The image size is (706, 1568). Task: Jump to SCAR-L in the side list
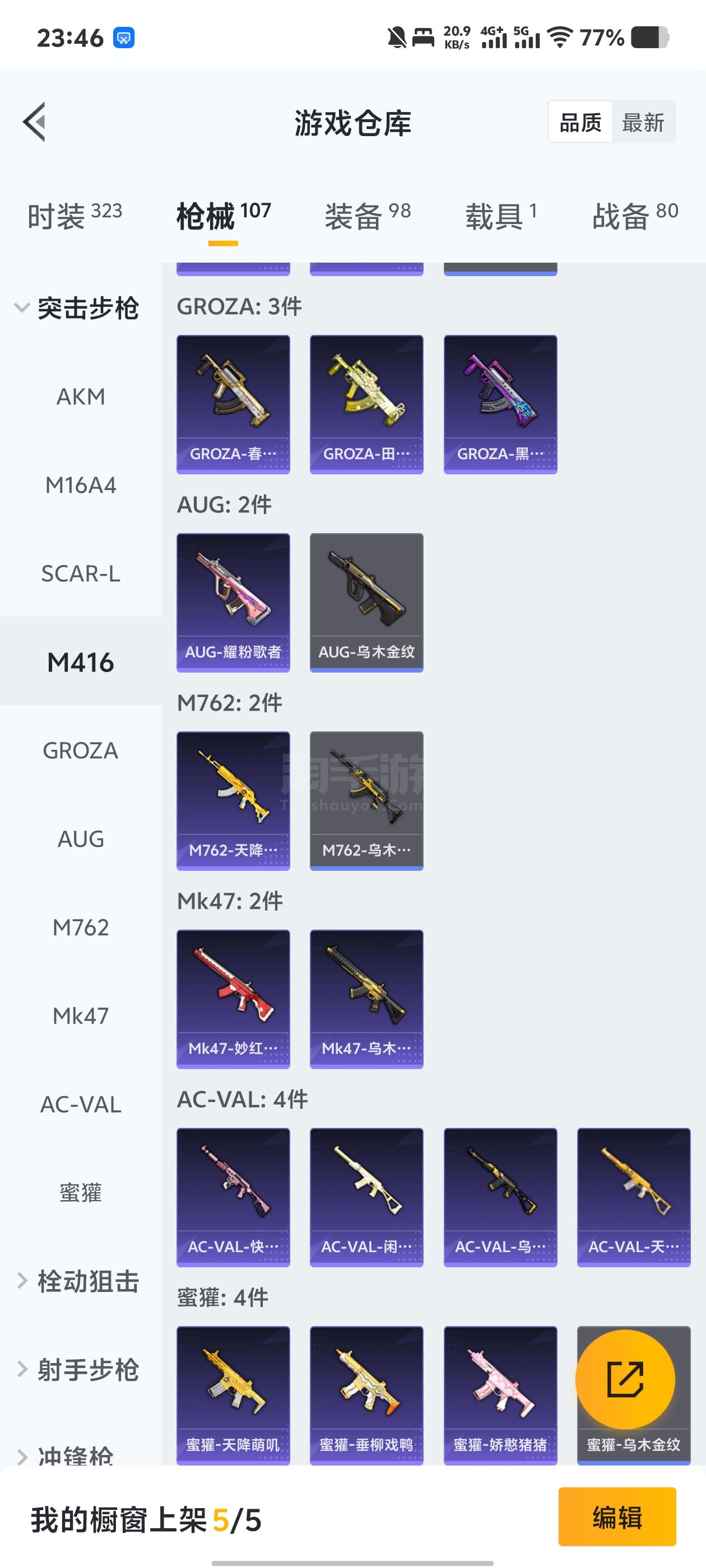point(81,573)
